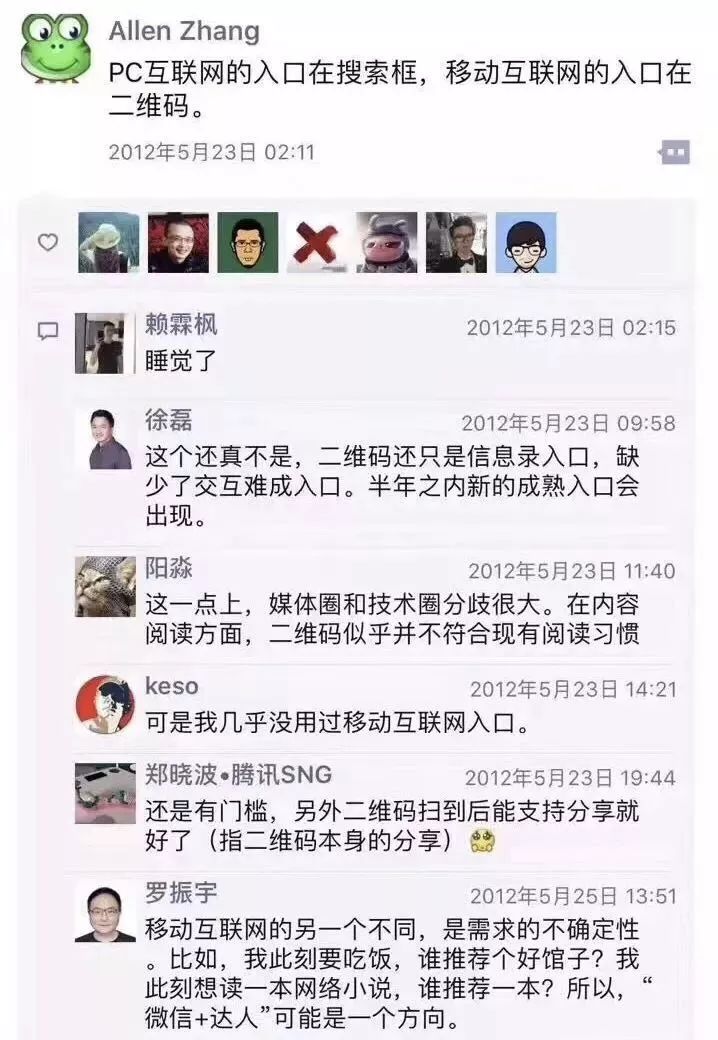The height and width of the screenshot is (1040, 718).
Task: Open the last liker's cartoon avatar on blue
Action: [x=526, y=243]
